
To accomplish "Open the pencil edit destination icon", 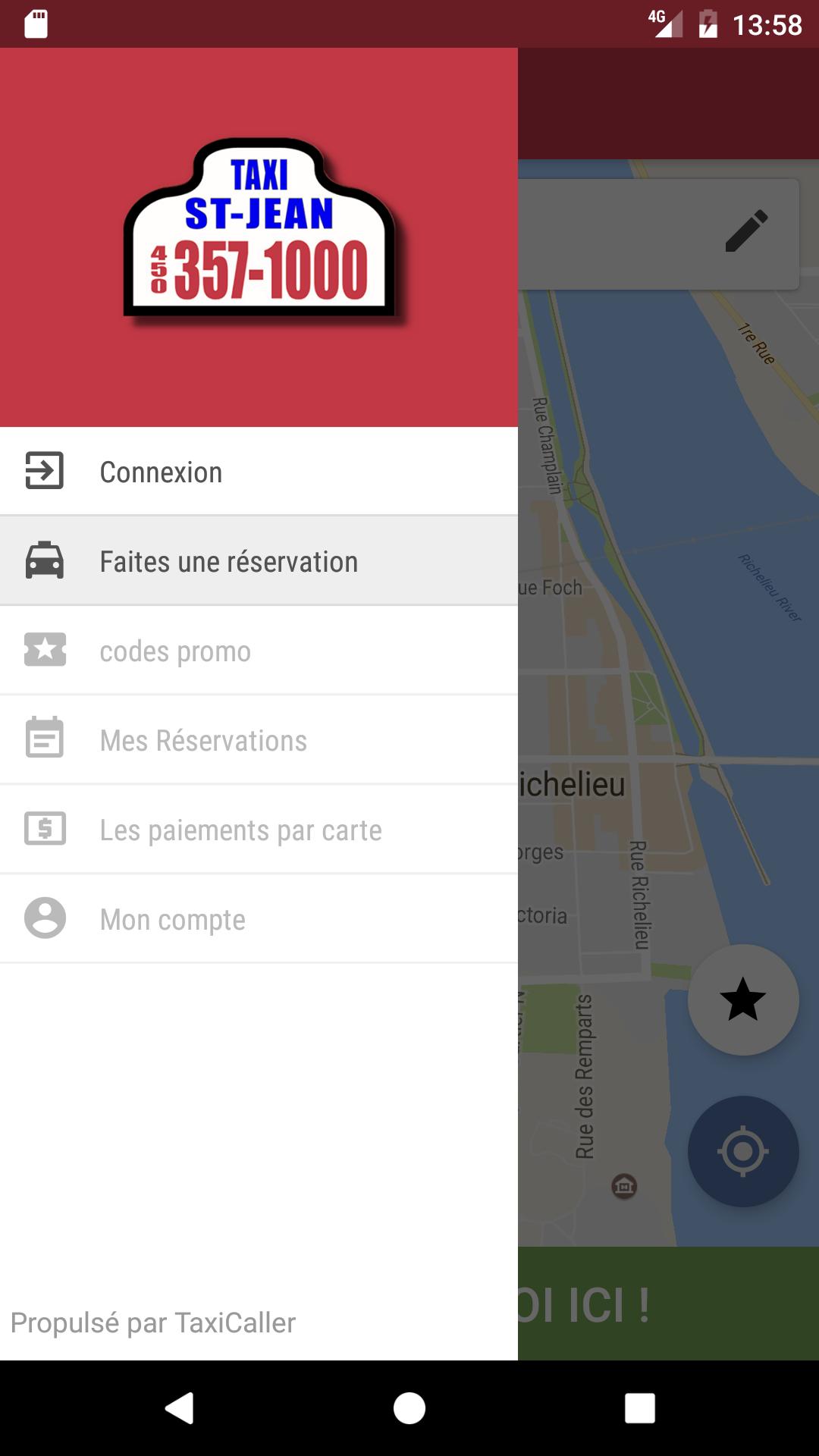I will pyautogui.click(x=747, y=231).
